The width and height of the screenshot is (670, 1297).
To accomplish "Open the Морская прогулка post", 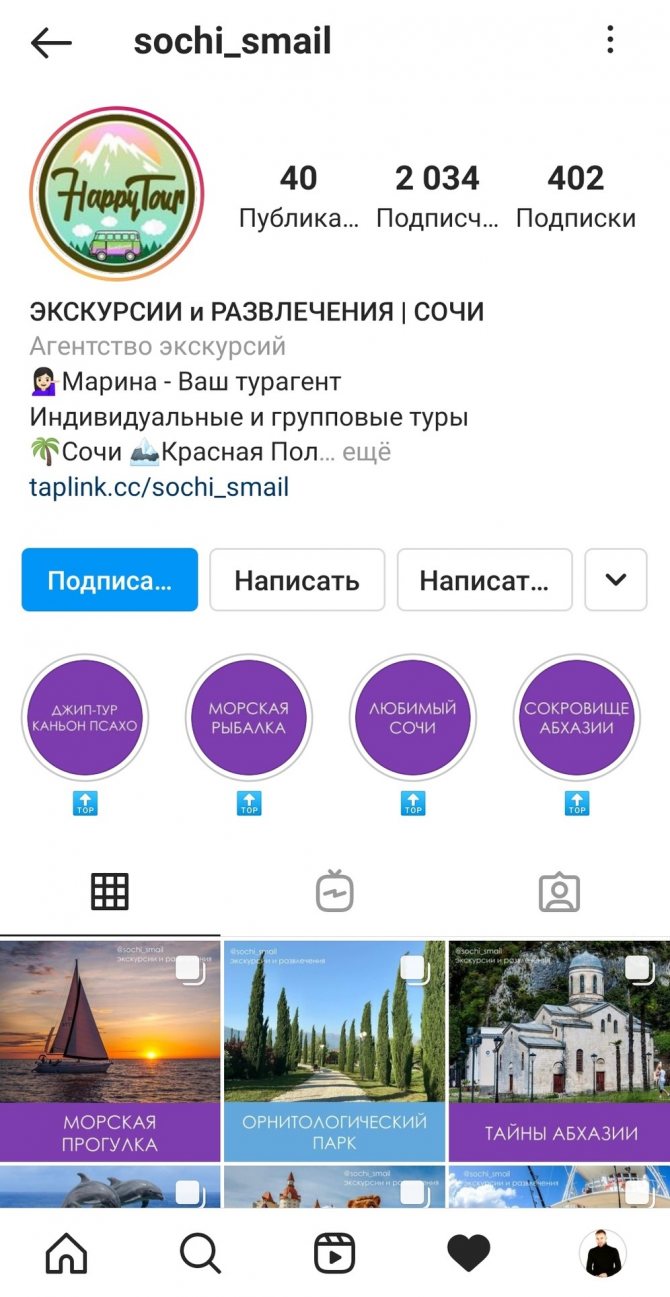I will 110,1050.
